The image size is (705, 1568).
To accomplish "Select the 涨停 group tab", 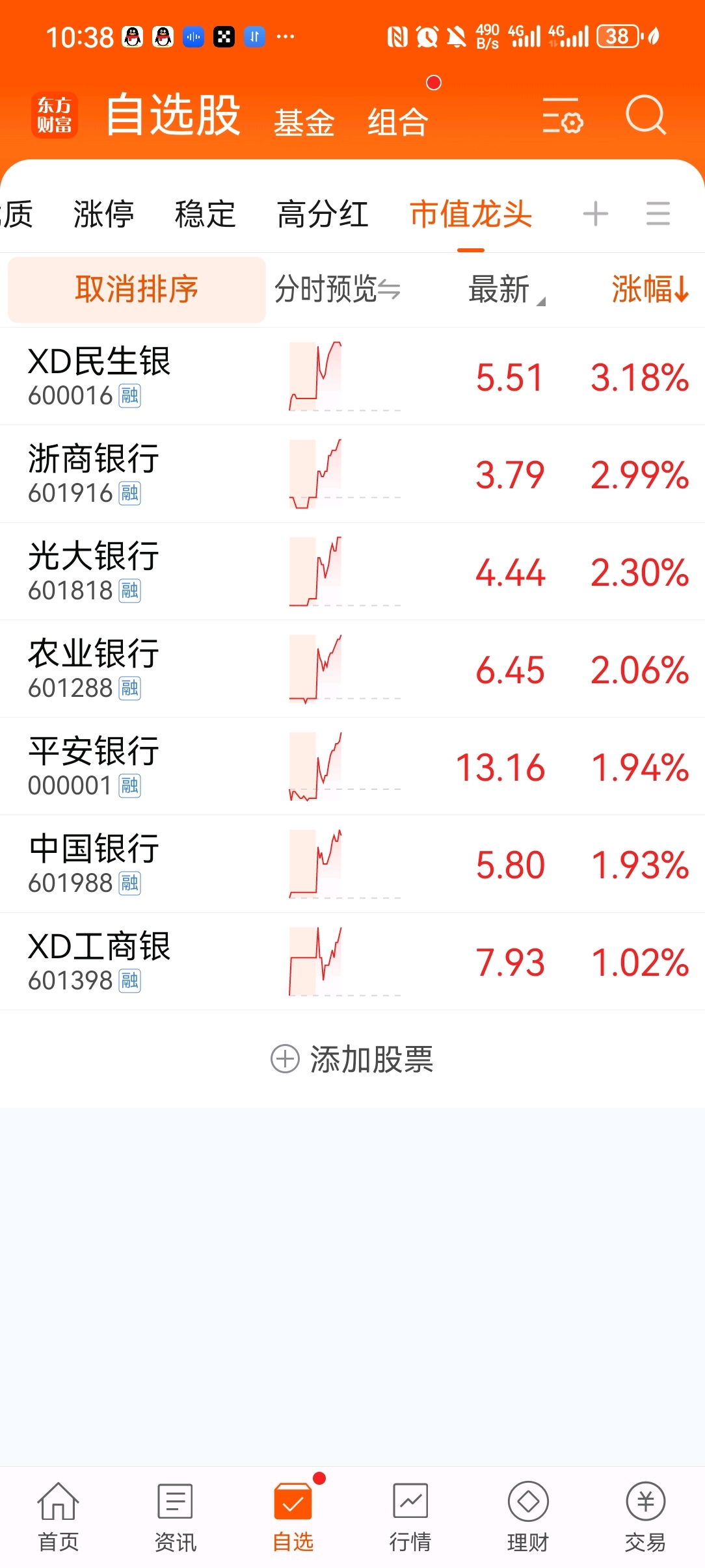I will tap(103, 214).
